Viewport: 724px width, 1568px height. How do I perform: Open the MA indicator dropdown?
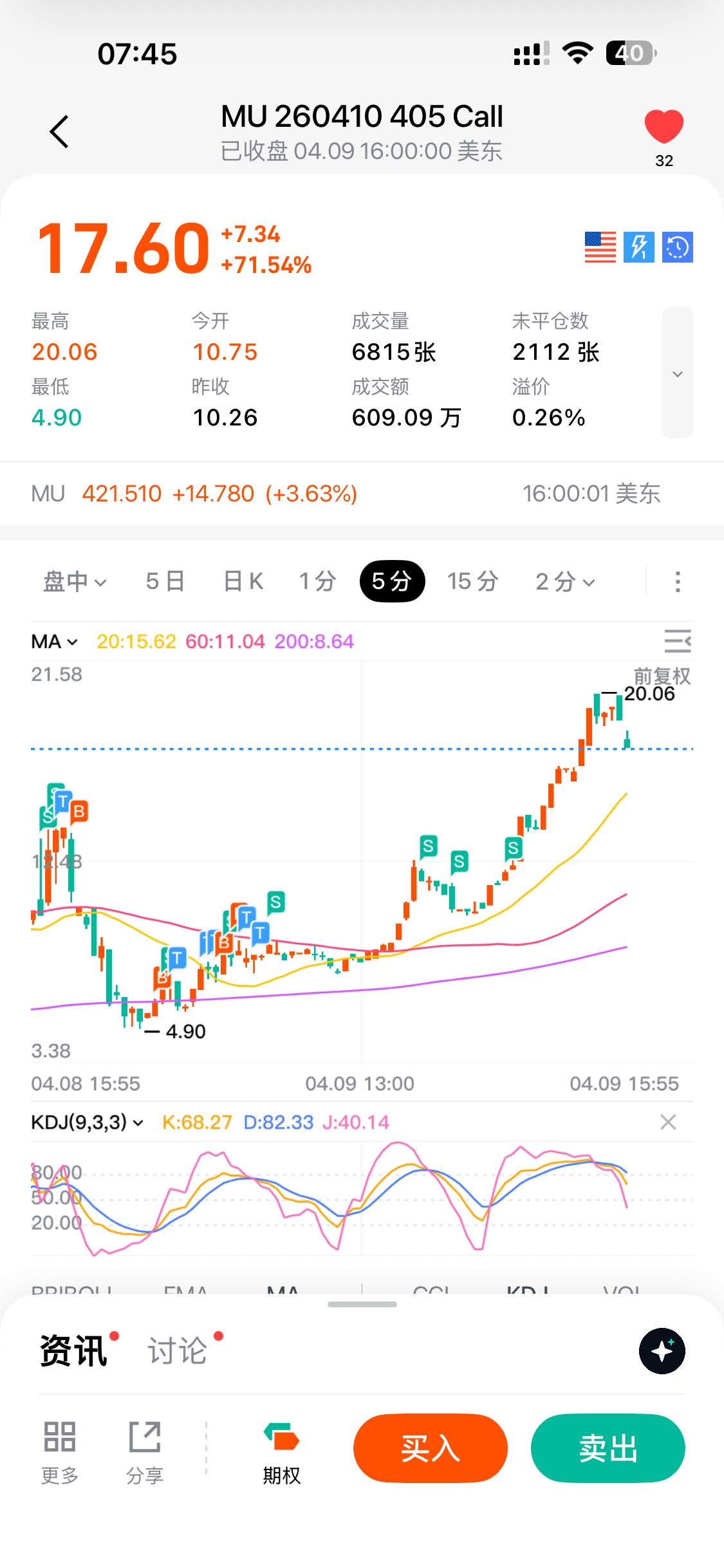pyautogui.click(x=55, y=642)
